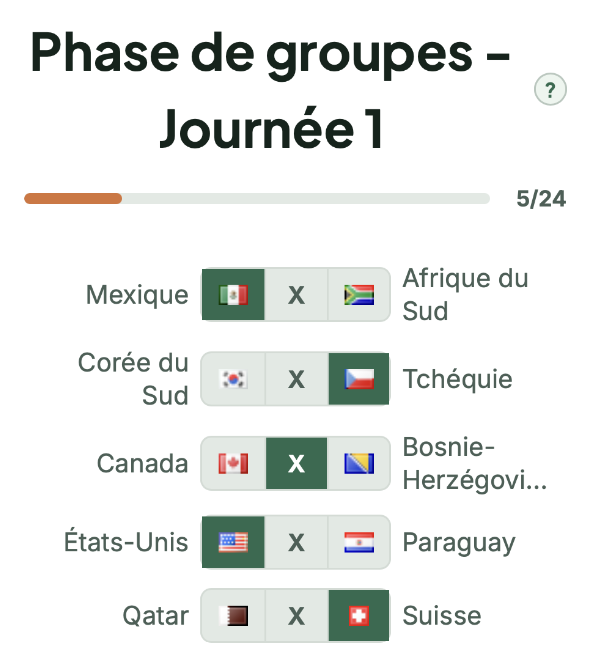Select draw X for Qatar vs Suisse

pos(296,615)
